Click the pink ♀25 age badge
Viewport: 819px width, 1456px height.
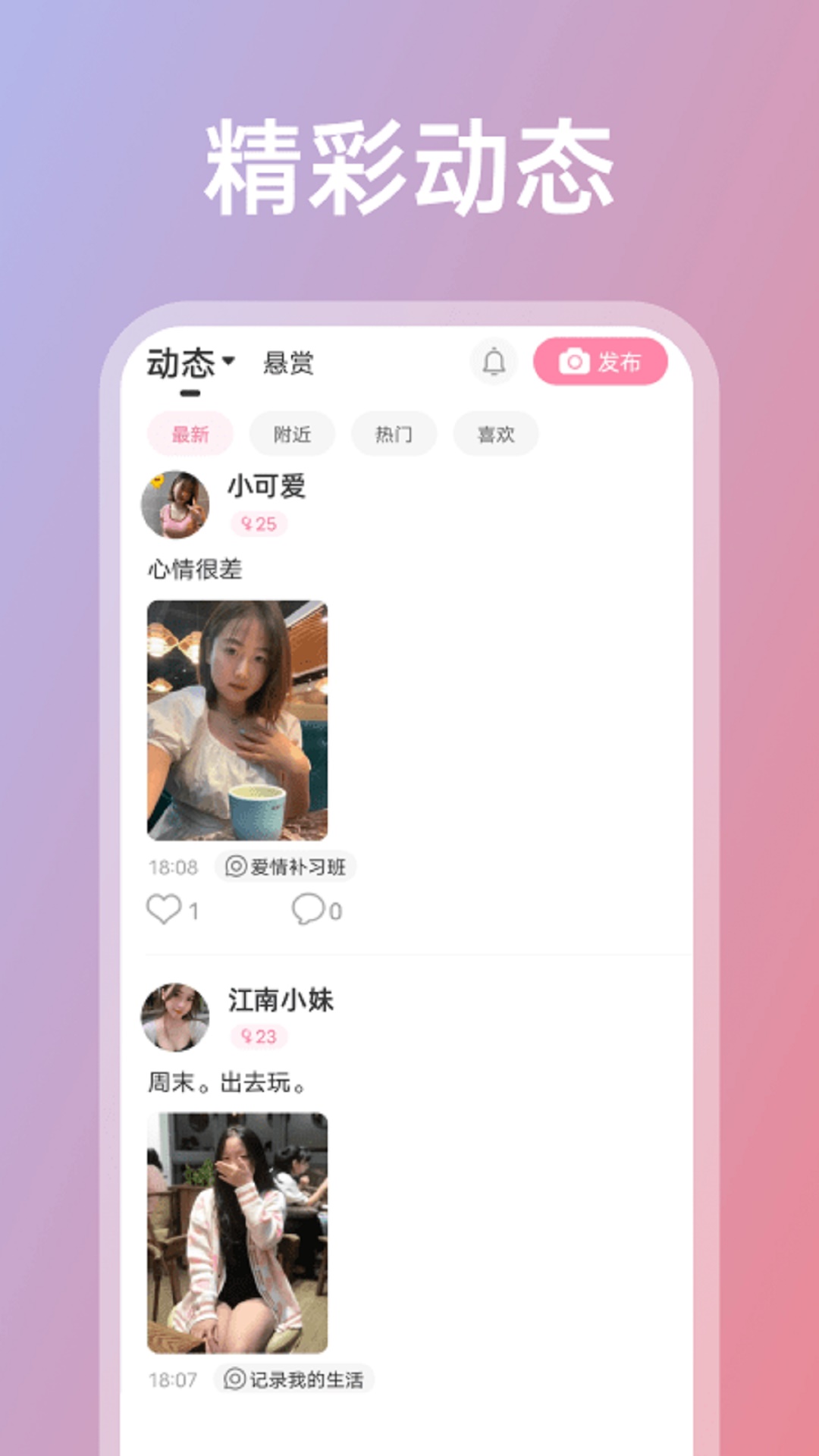pyautogui.click(x=258, y=526)
